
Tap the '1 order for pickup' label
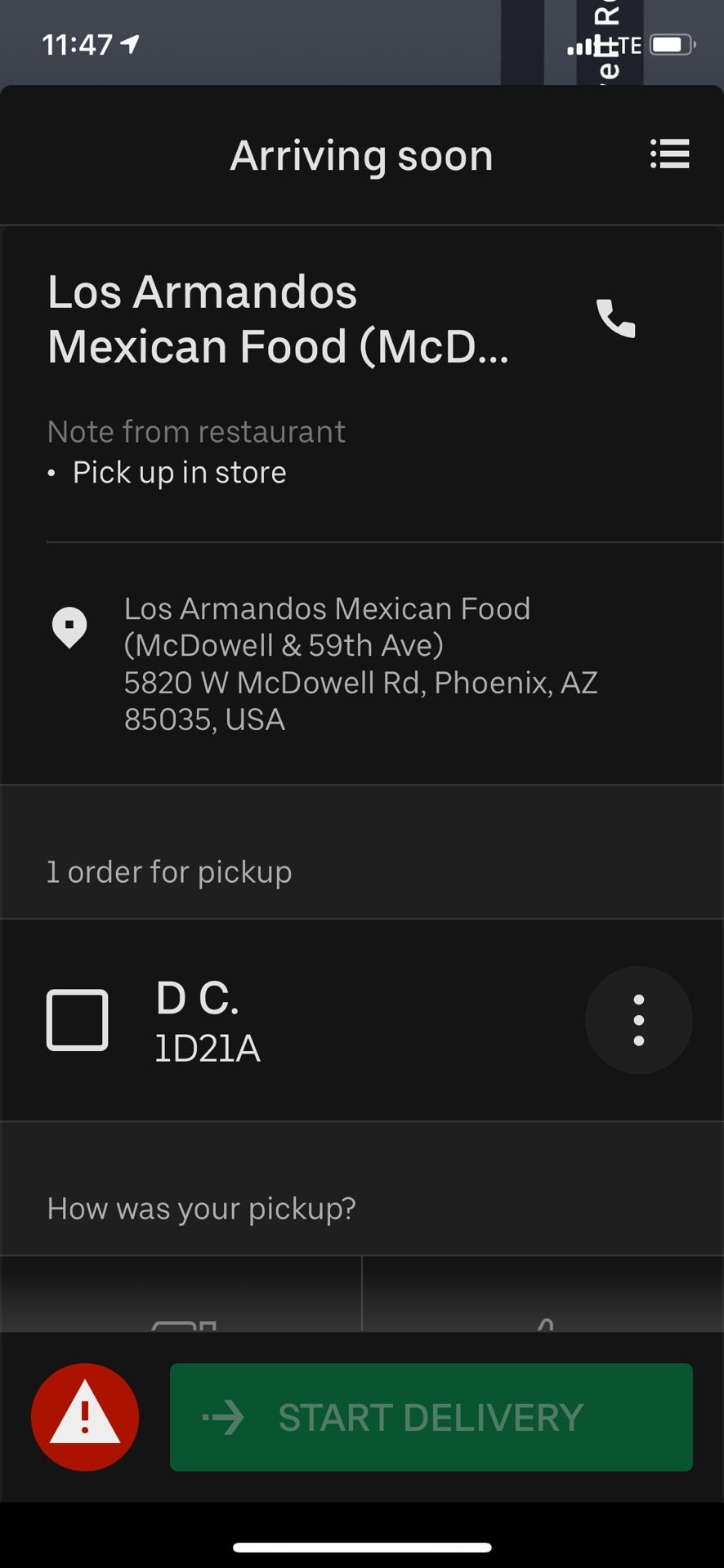coord(169,871)
